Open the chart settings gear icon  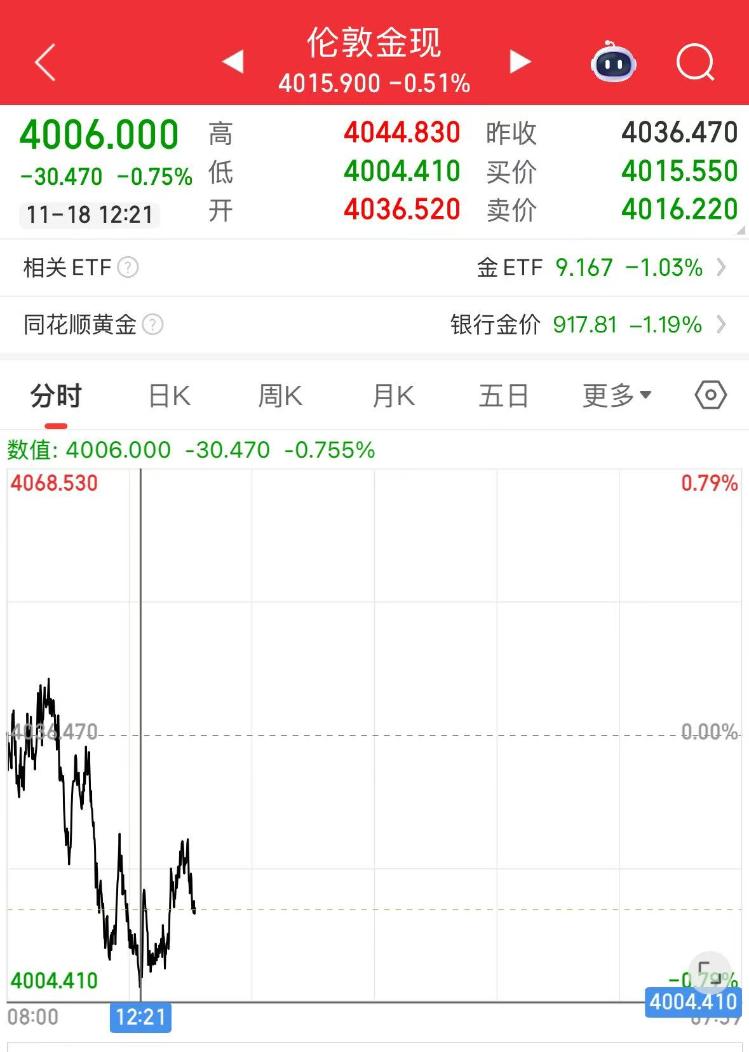710,395
